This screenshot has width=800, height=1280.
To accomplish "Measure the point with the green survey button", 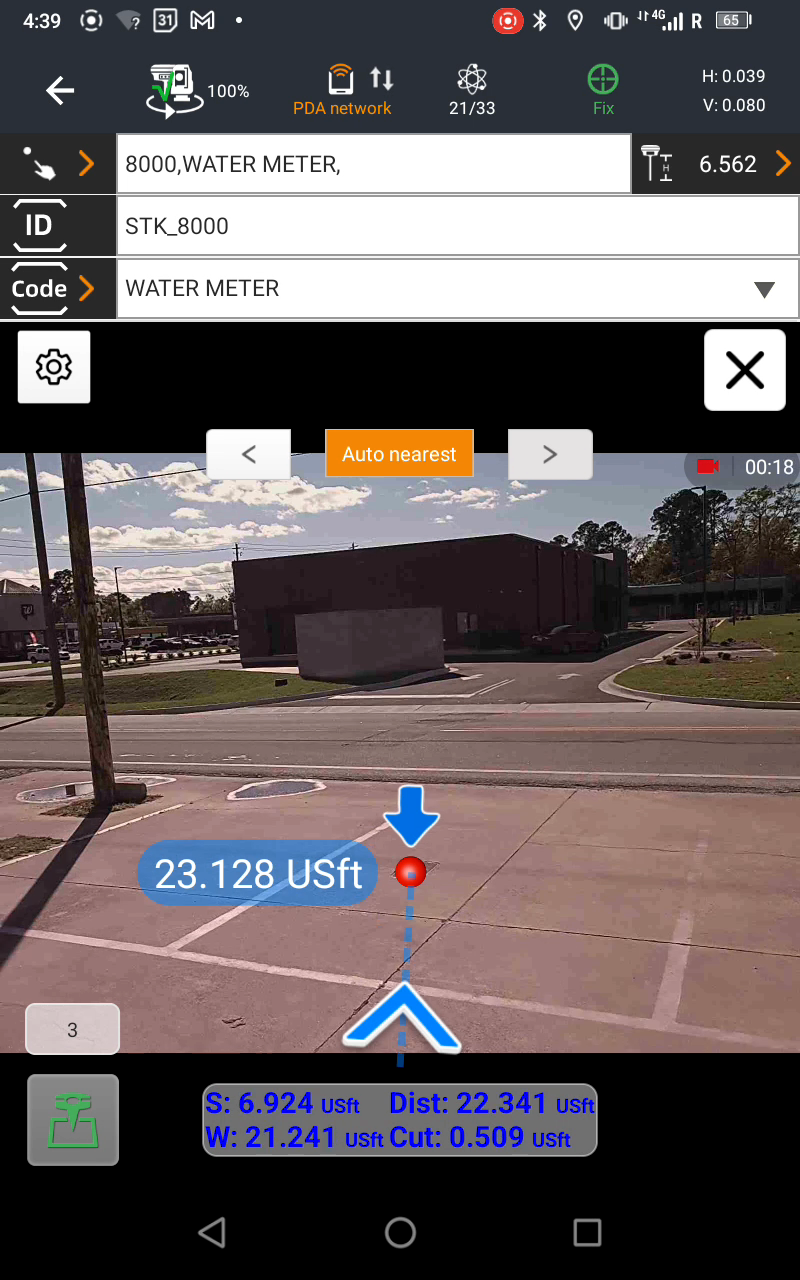I will (x=73, y=1120).
